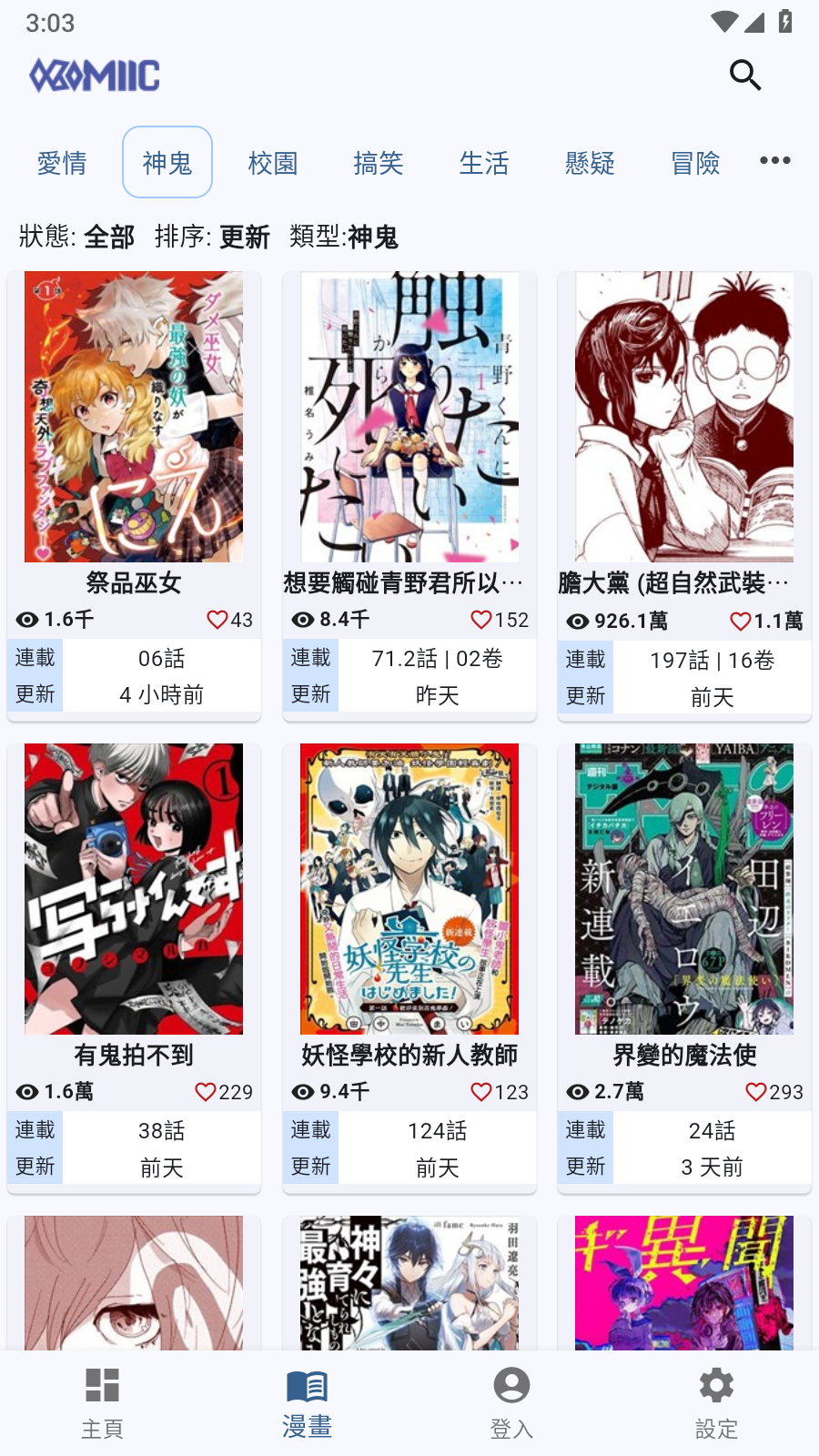
Task: Open more categories via ellipsis menu
Action: [x=775, y=160]
